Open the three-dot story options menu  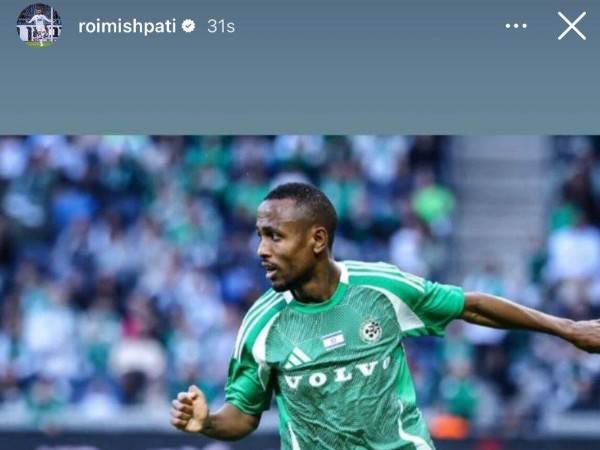516,26
